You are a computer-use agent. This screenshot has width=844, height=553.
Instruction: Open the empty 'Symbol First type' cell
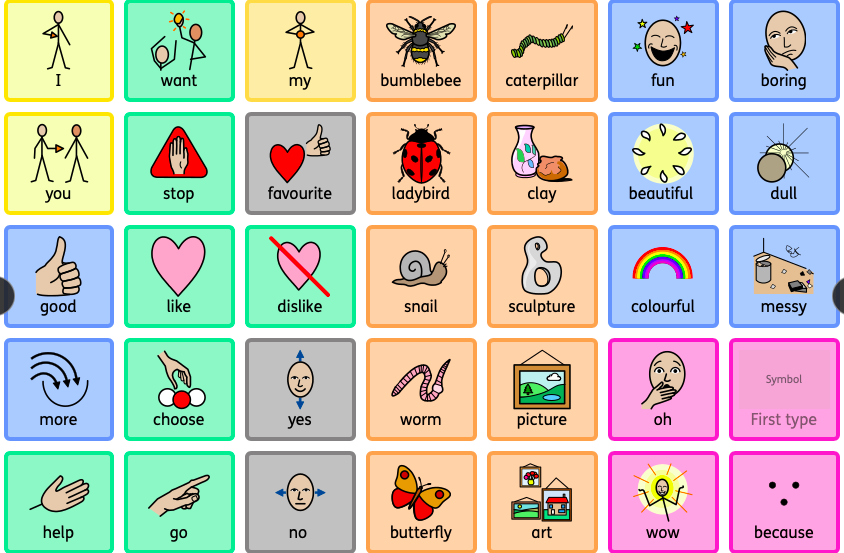click(783, 390)
